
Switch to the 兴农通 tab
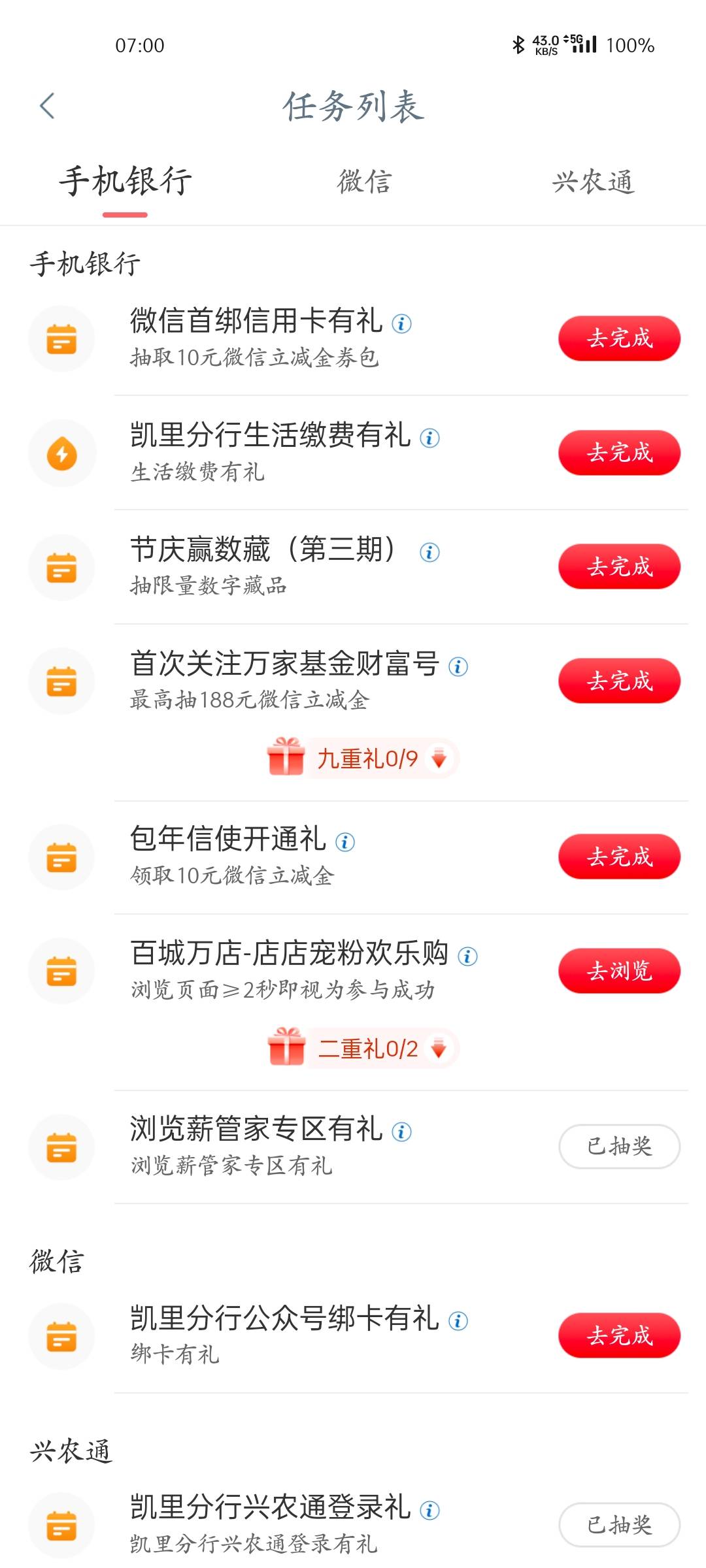593,182
